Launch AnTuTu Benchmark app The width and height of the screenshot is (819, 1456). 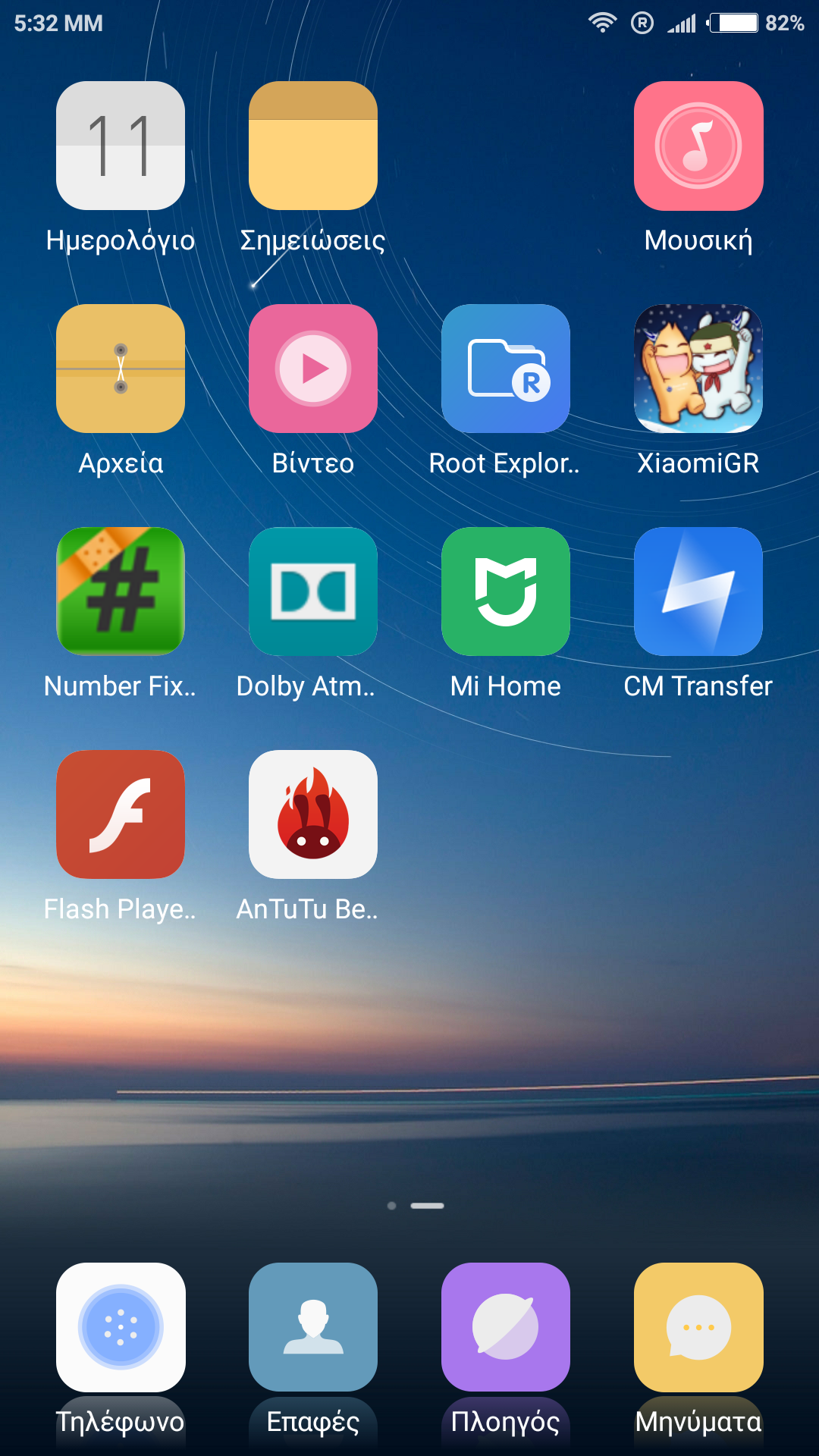pyautogui.click(x=313, y=814)
